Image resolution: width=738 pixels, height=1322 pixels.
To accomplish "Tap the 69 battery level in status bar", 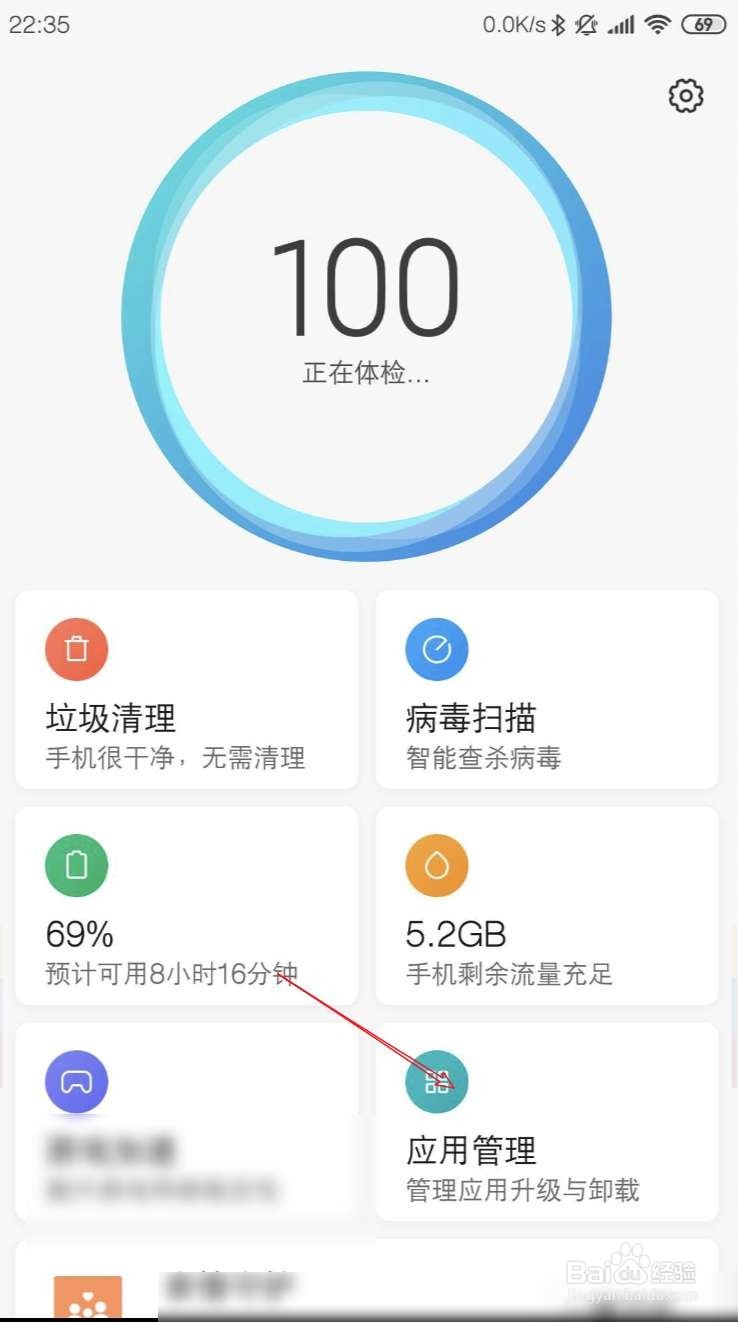I will coord(703,24).
